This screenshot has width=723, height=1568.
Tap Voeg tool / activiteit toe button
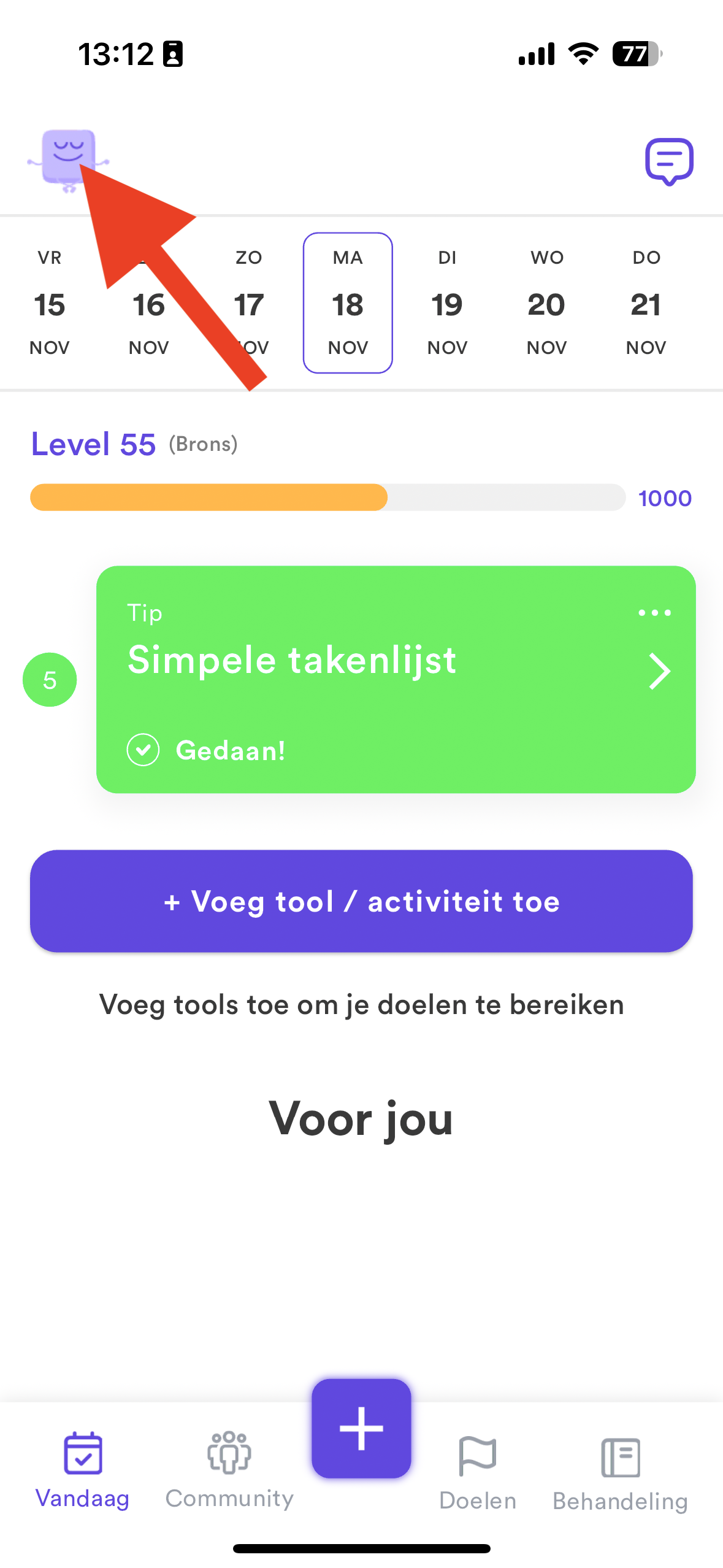tap(361, 901)
